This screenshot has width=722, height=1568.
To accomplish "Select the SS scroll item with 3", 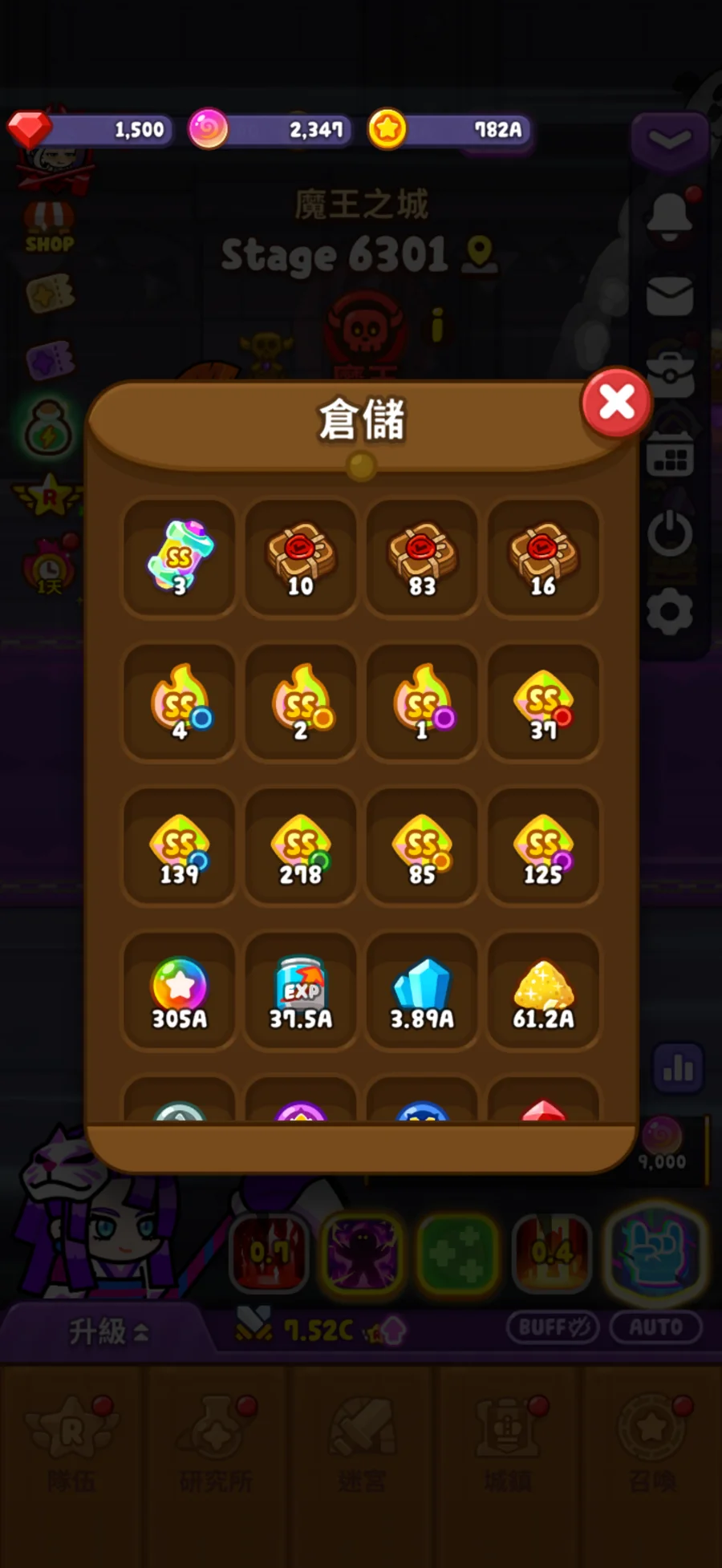I will 179,558.
